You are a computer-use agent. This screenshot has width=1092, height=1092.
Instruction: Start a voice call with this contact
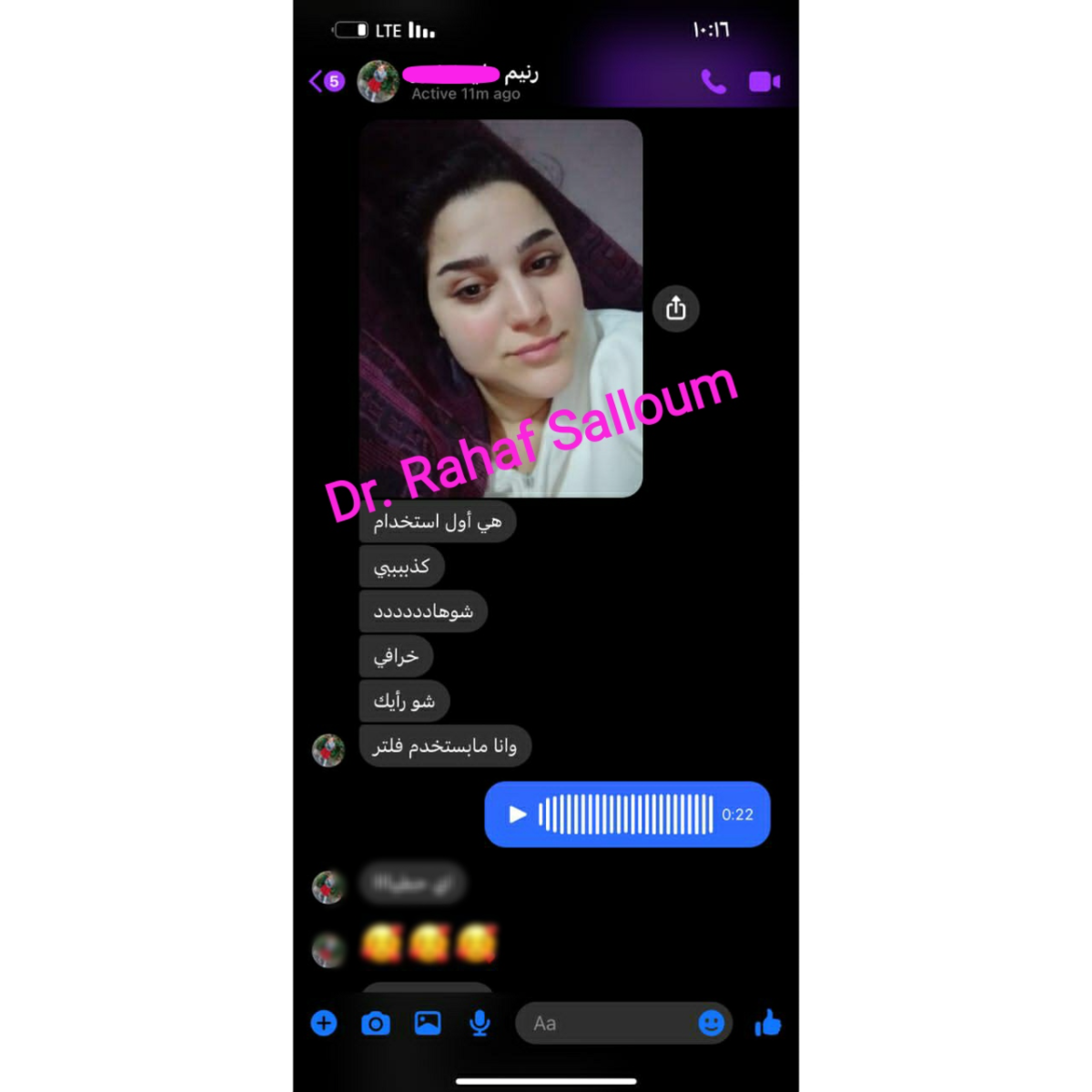point(713,82)
